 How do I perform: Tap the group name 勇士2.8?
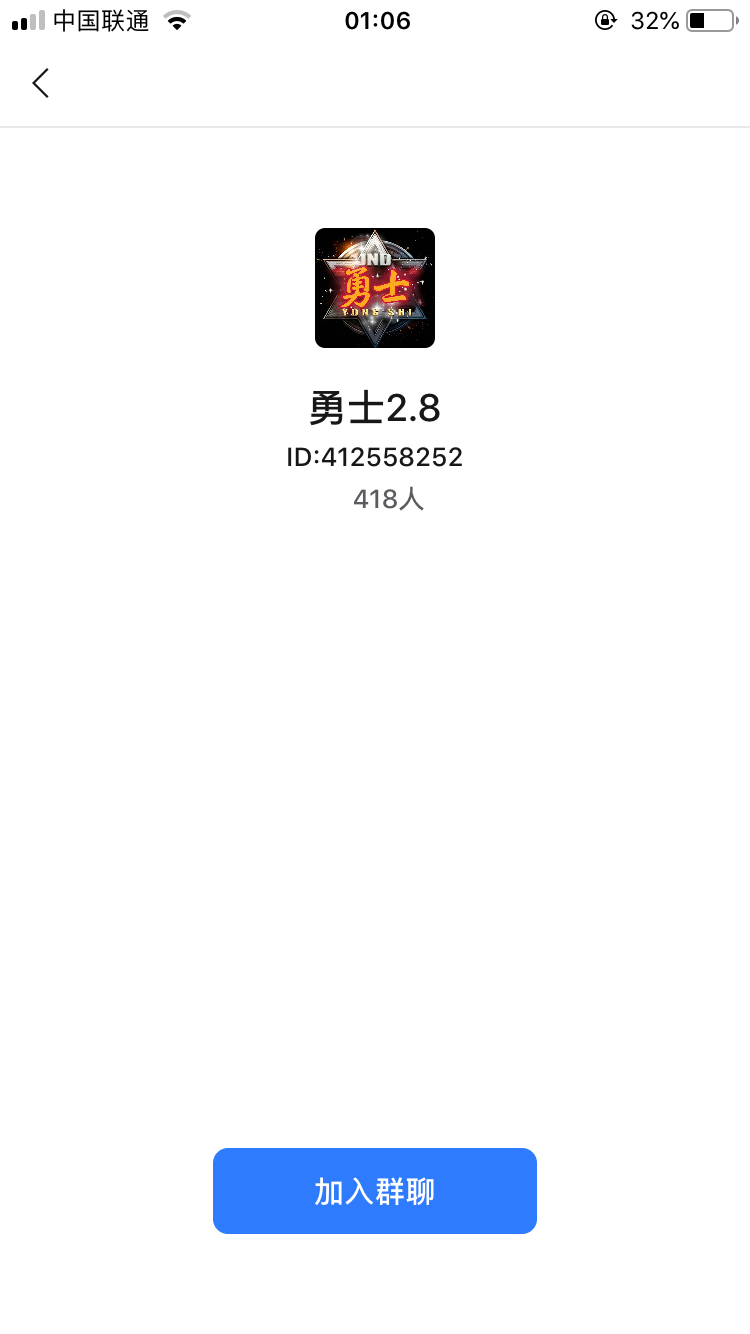coord(374,408)
